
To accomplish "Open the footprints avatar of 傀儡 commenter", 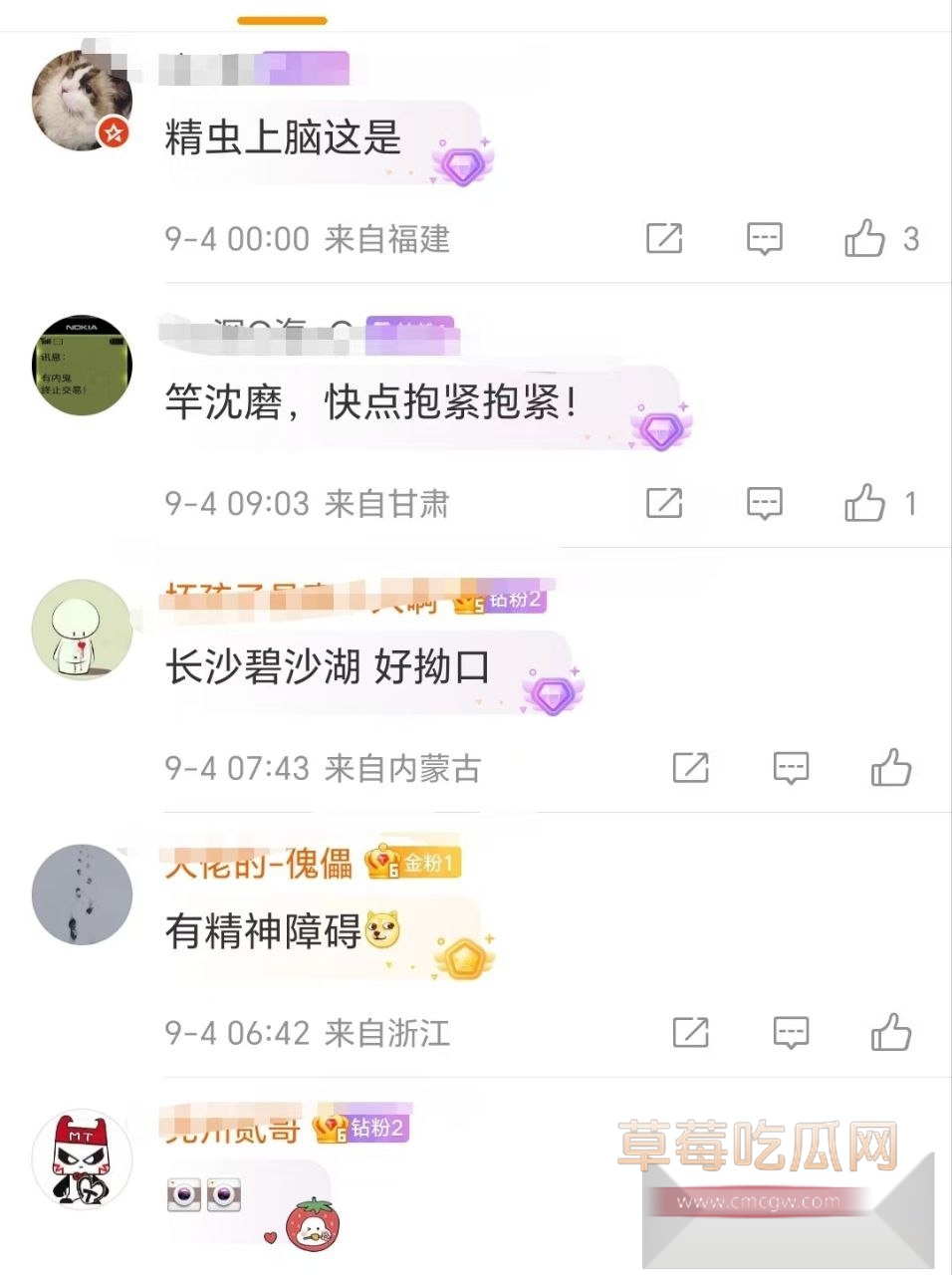I will [x=82, y=894].
